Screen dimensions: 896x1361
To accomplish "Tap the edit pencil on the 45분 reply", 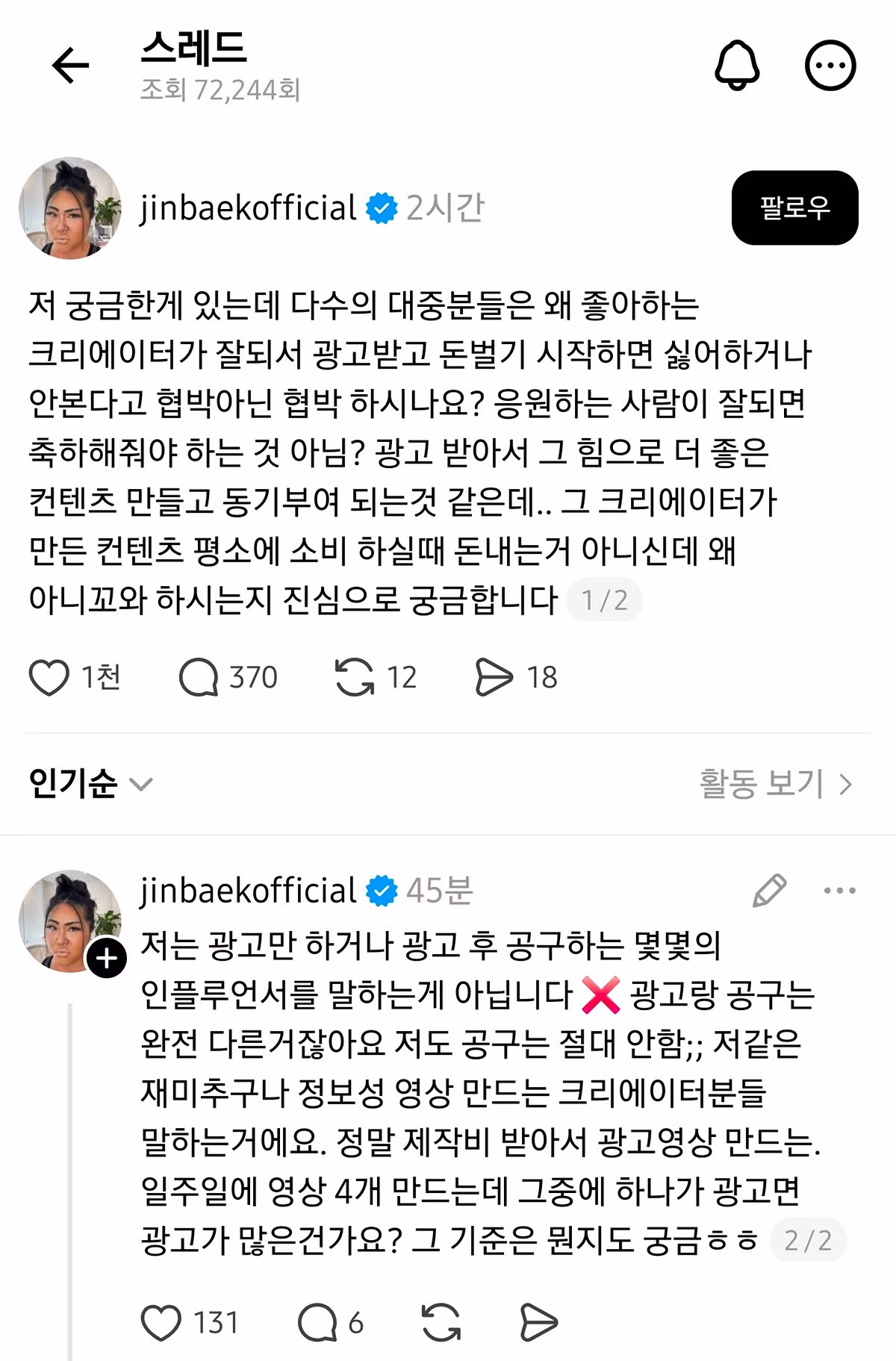I will (769, 890).
